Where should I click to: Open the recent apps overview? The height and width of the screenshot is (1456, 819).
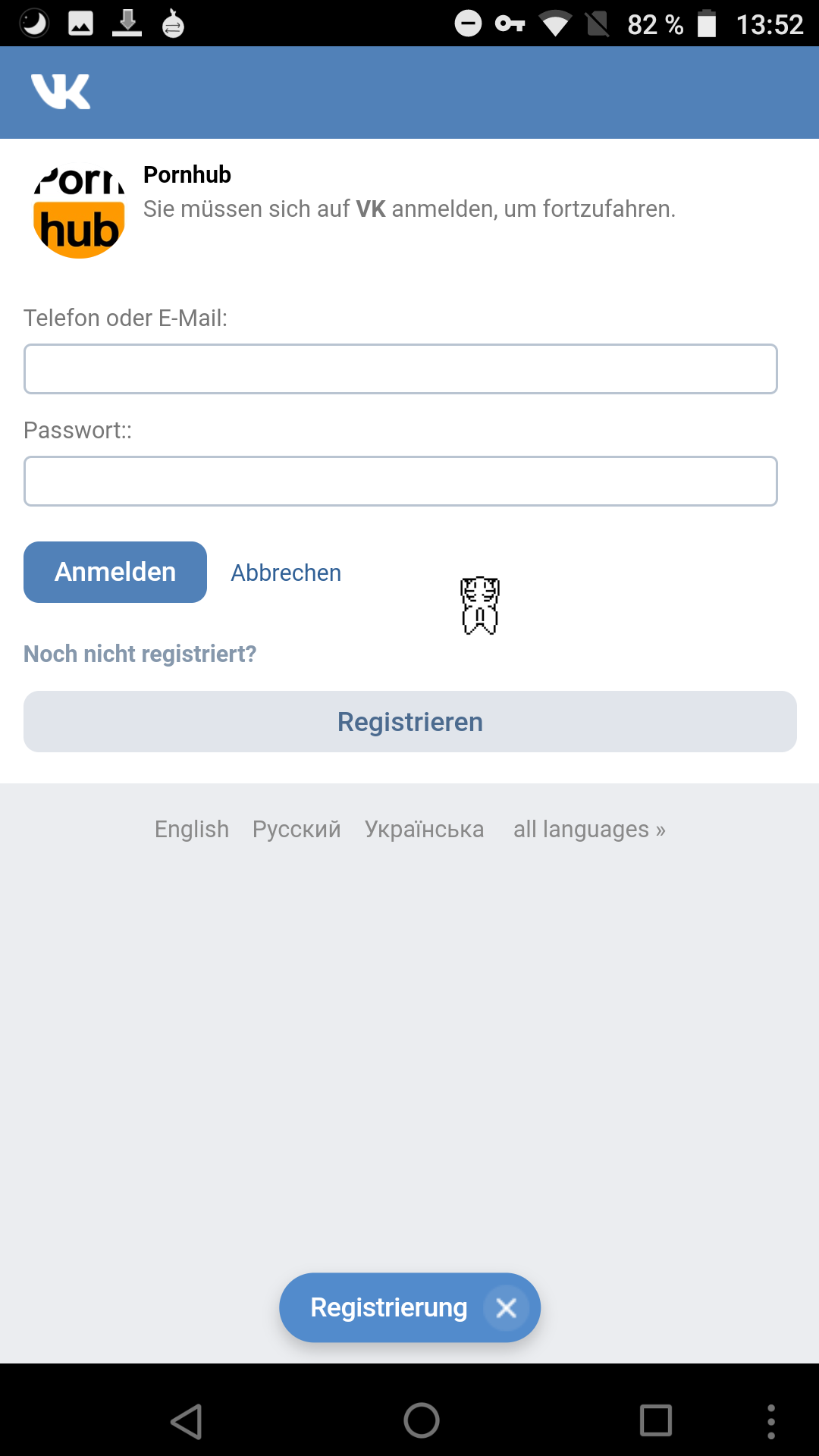click(x=655, y=1421)
